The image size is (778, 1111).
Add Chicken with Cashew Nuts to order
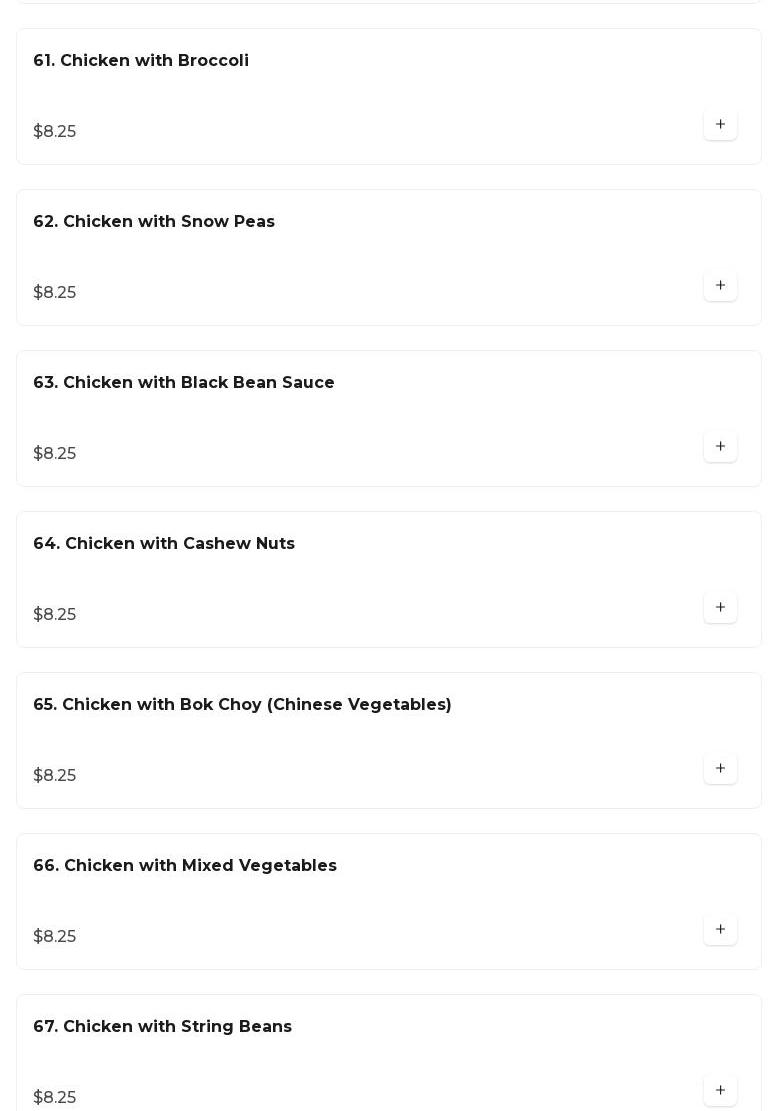click(x=720, y=608)
